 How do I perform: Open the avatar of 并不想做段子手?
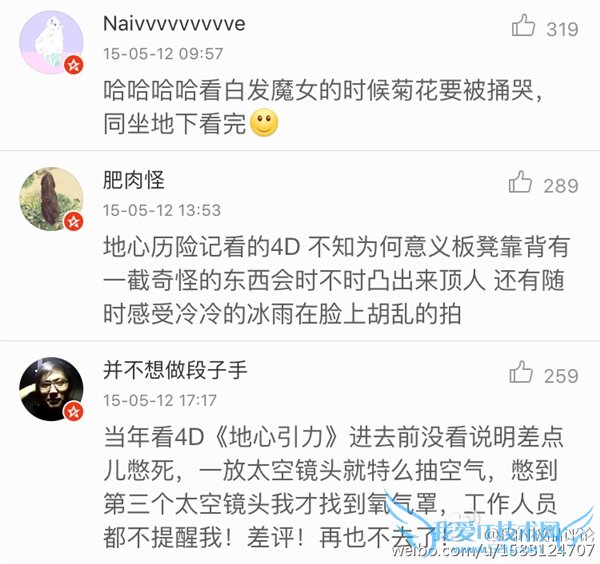click(x=50, y=389)
